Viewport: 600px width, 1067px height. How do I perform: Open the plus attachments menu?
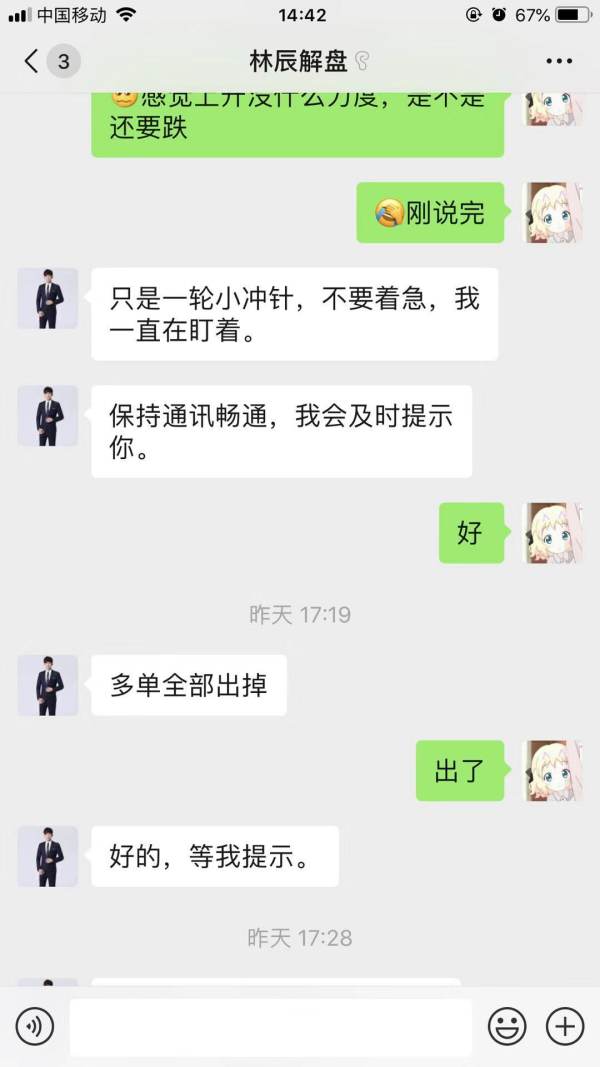(x=565, y=1026)
